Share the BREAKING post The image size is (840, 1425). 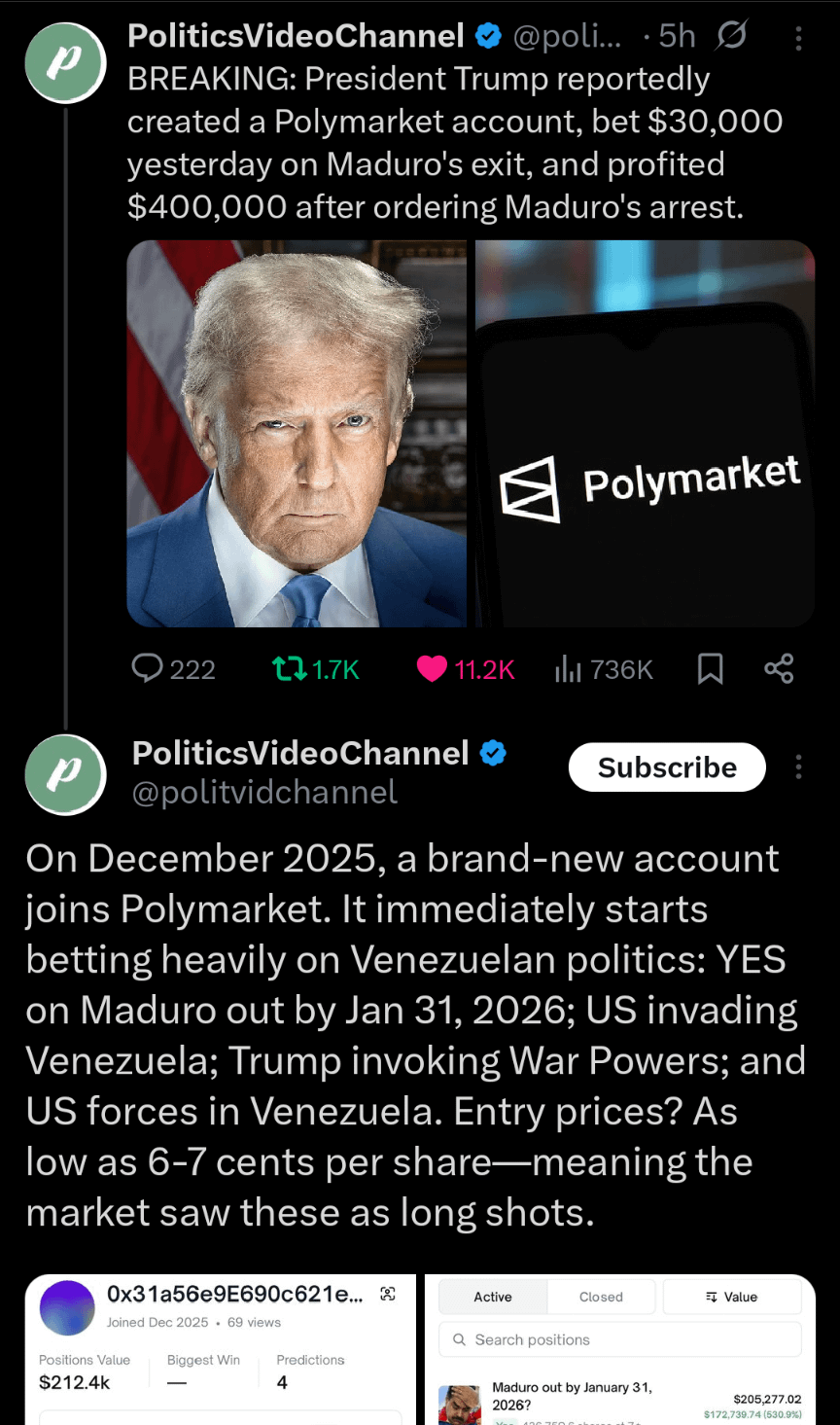coord(779,668)
